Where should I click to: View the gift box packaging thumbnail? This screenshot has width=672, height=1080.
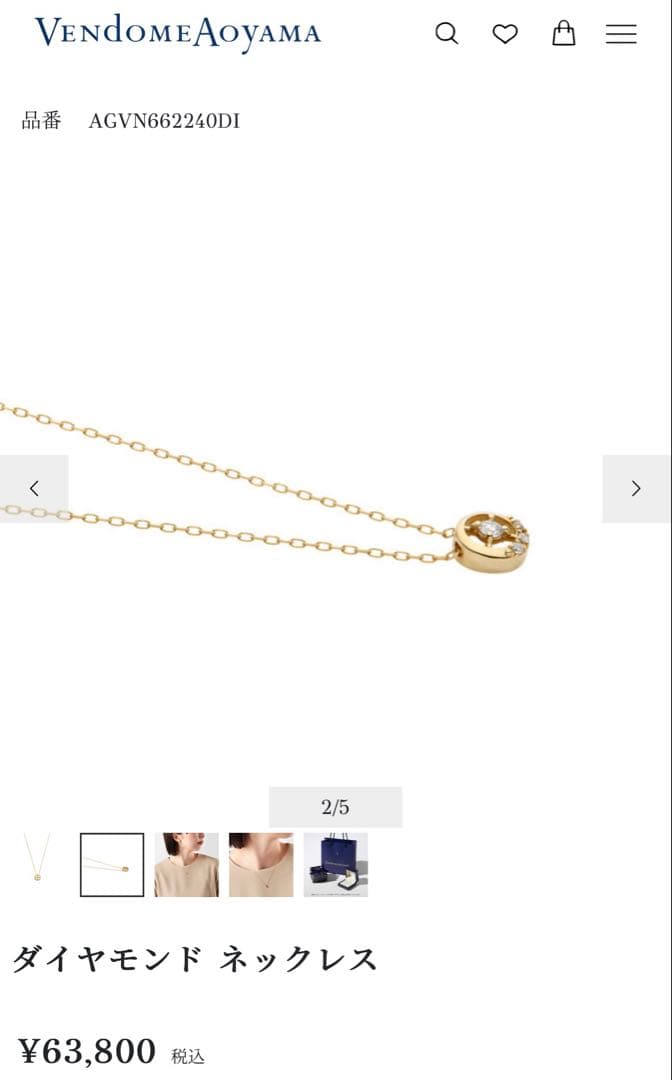coord(336,865)
